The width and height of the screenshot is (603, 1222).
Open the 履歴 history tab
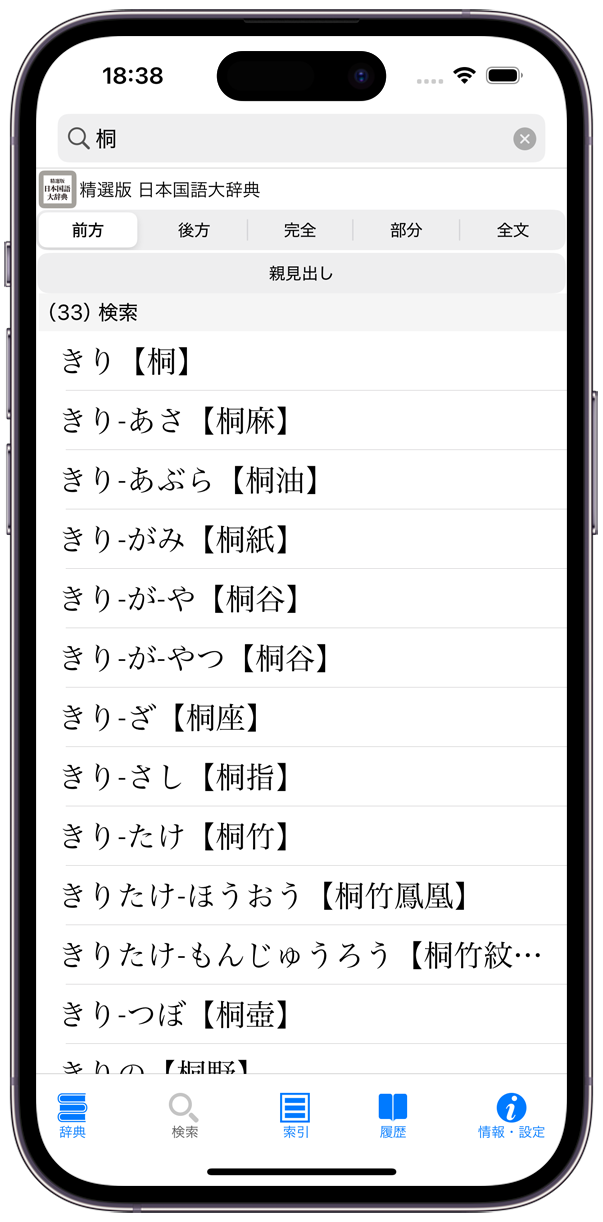click(393, 1115)
